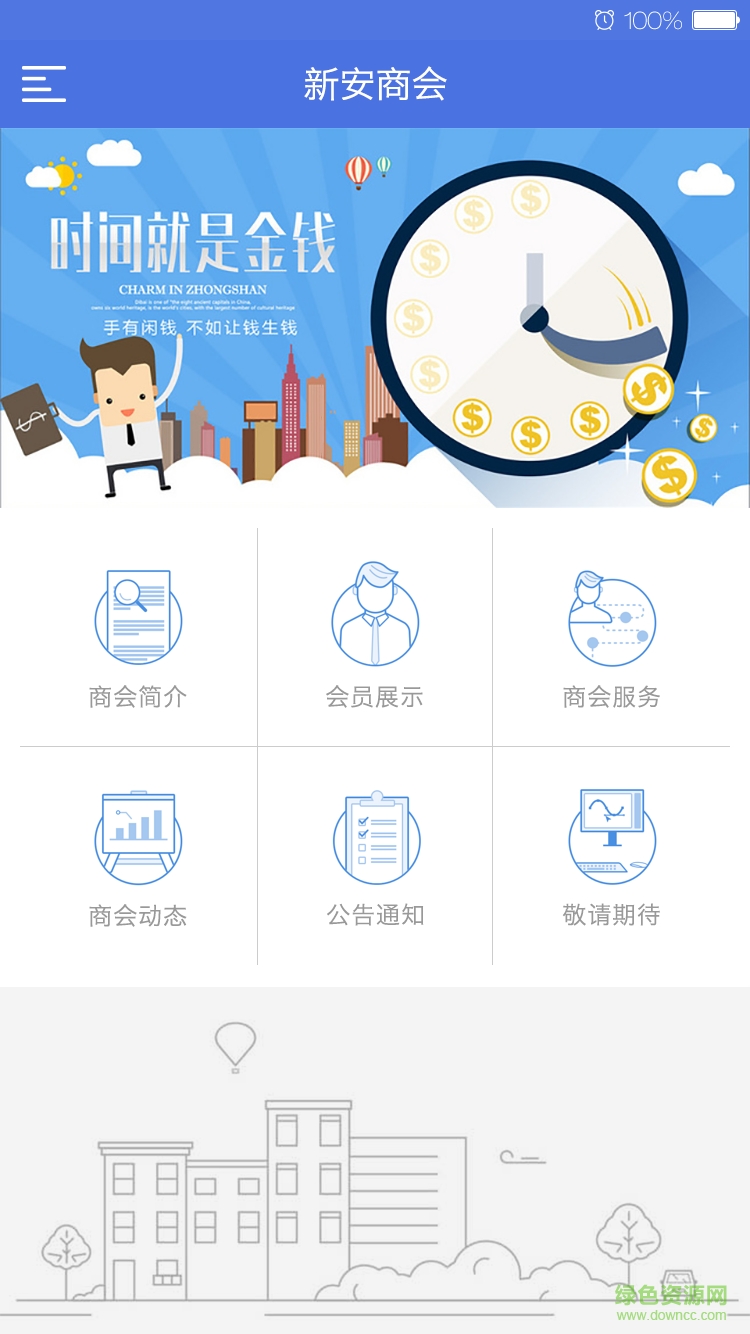This screenshot has height=1334, width=750.
Task: Click the cartoon businessman in the banner
Action: 125,420
